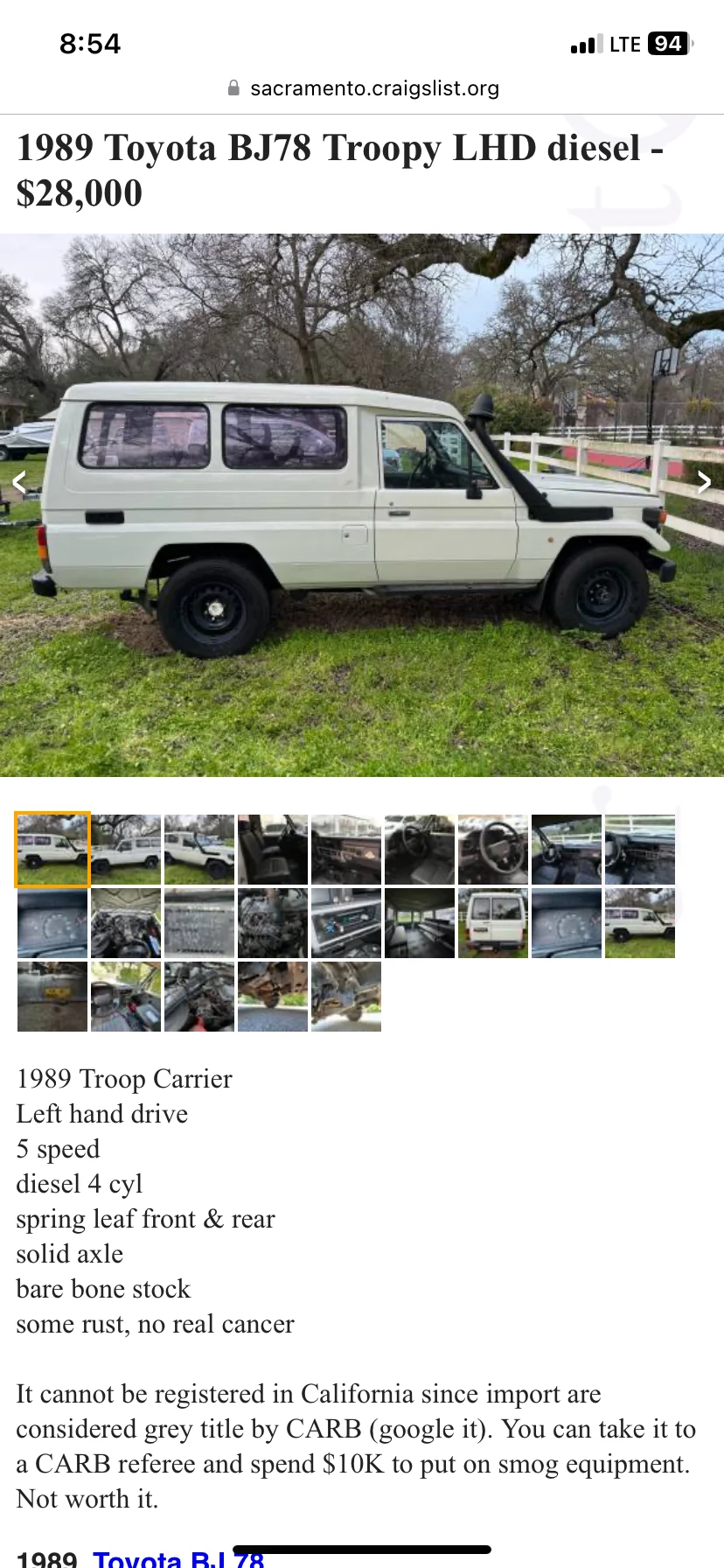Select the engine bay thumbnail
This screenshot has width=724, height=1568.
click(x=126, y=923)
